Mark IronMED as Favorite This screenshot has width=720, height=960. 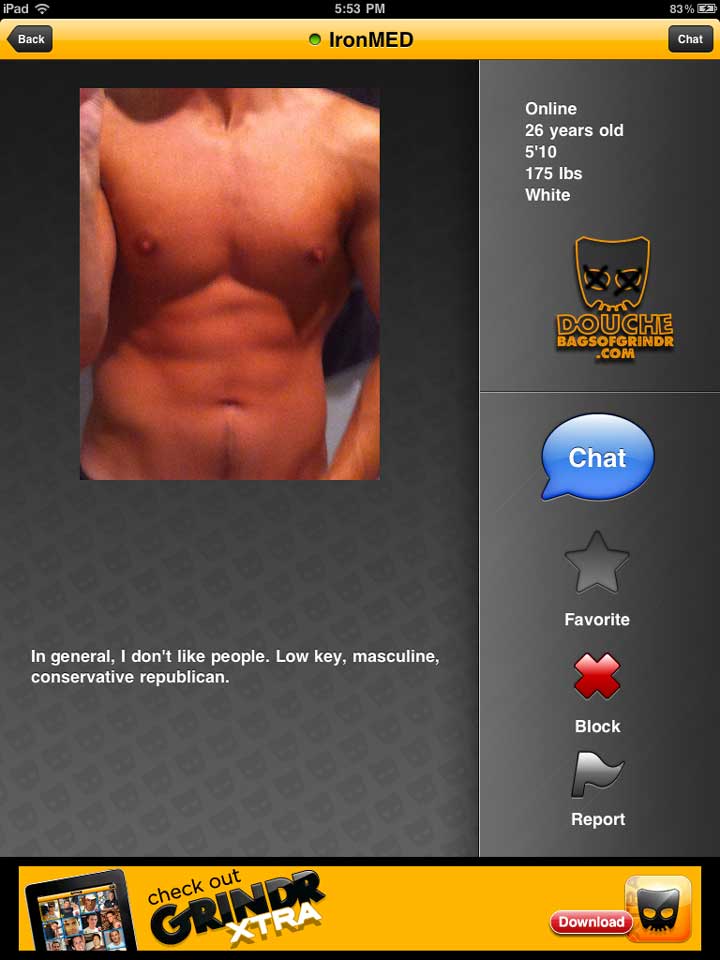coord(597,563)
